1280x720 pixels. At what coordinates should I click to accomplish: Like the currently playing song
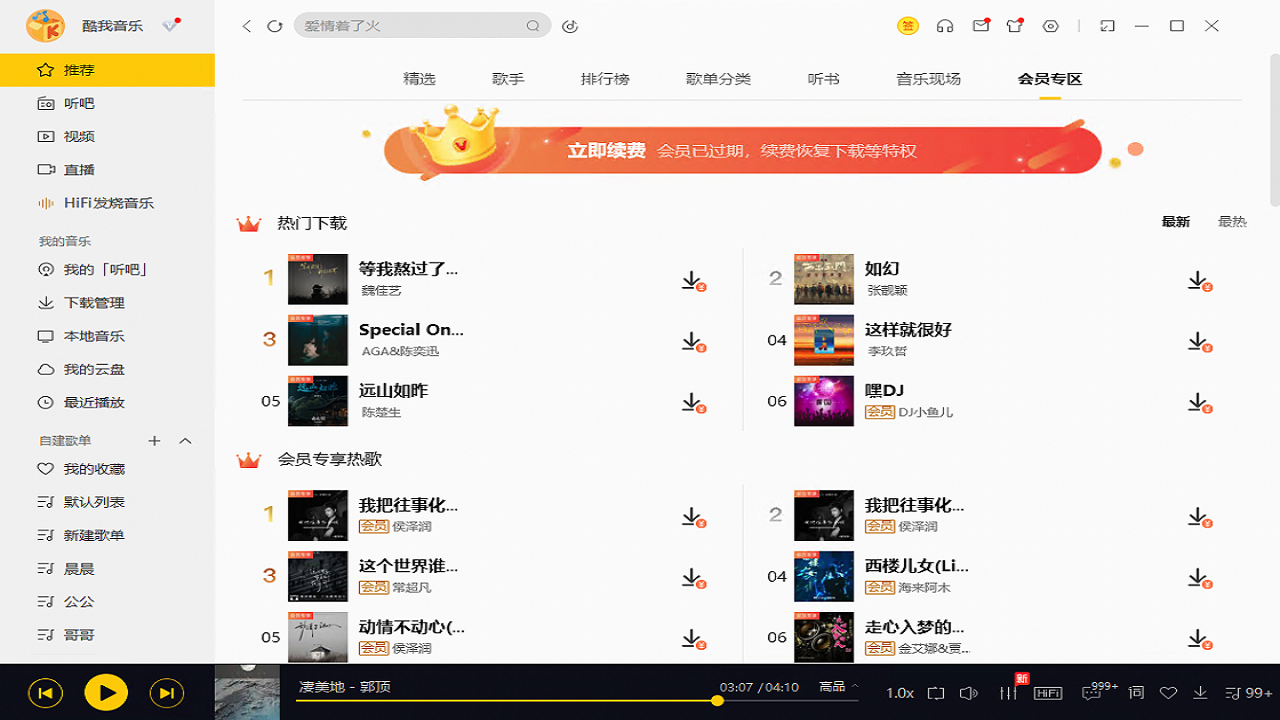click(1168, 693)
